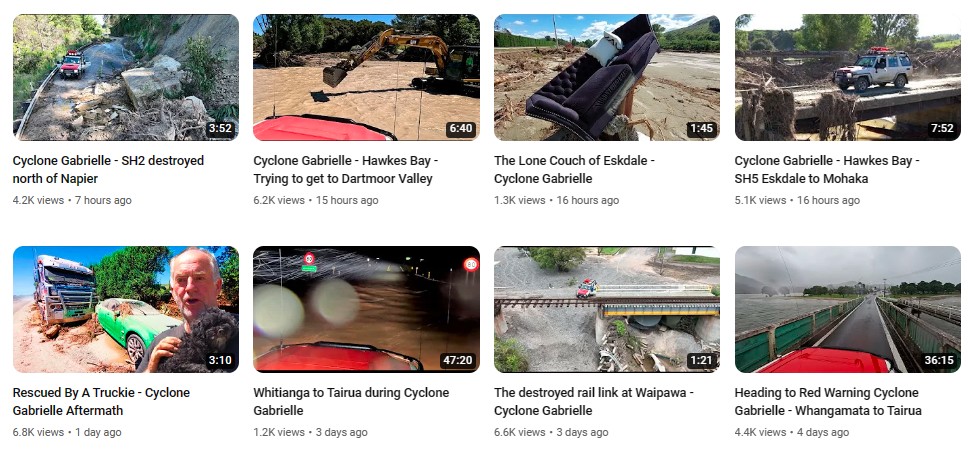This screenshot has height=449, width=968.
Task: Open video 'SH2 destroyed north of Napier'
Action: 125,77
